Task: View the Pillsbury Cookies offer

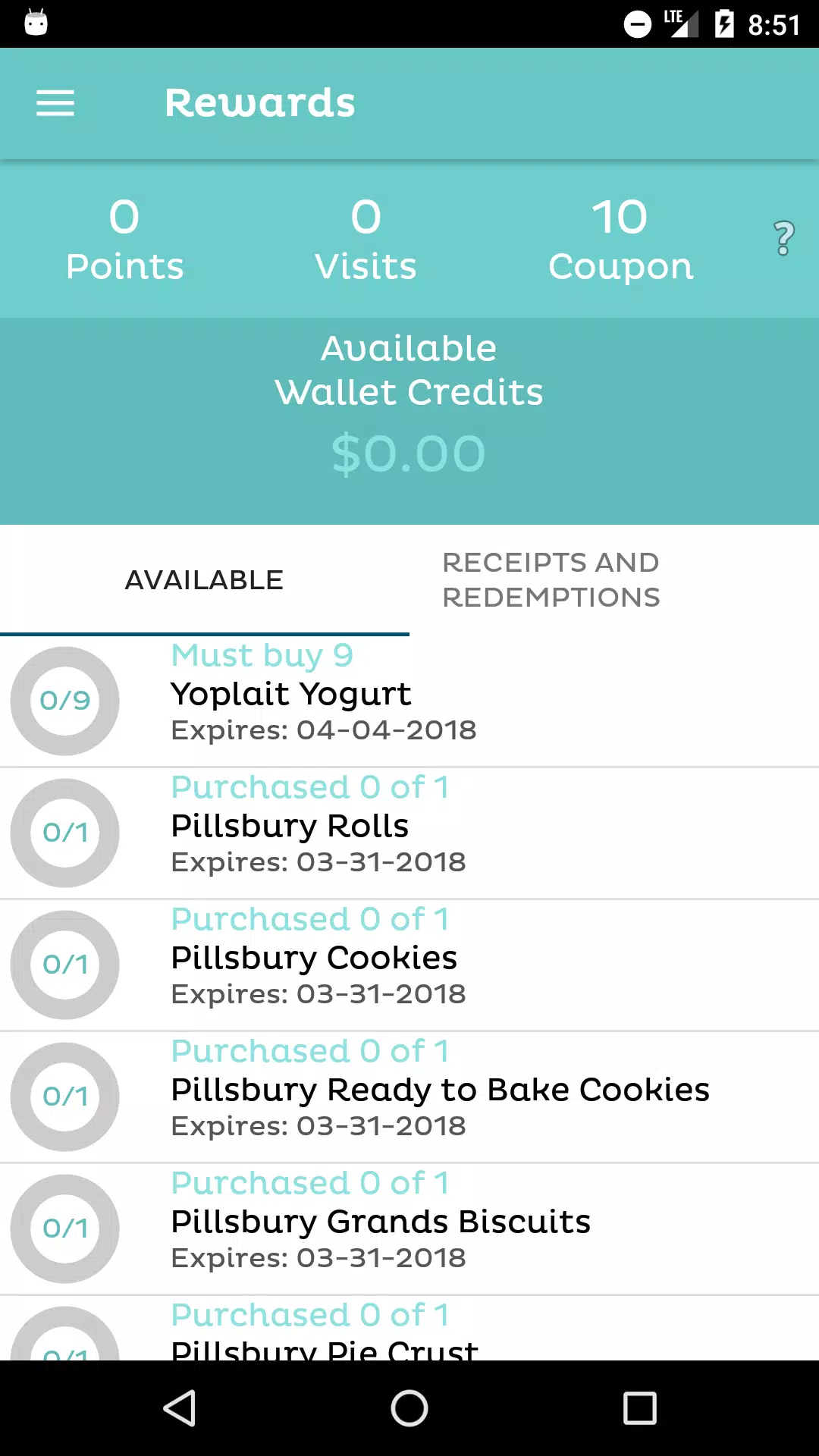Action: (409, 965)
